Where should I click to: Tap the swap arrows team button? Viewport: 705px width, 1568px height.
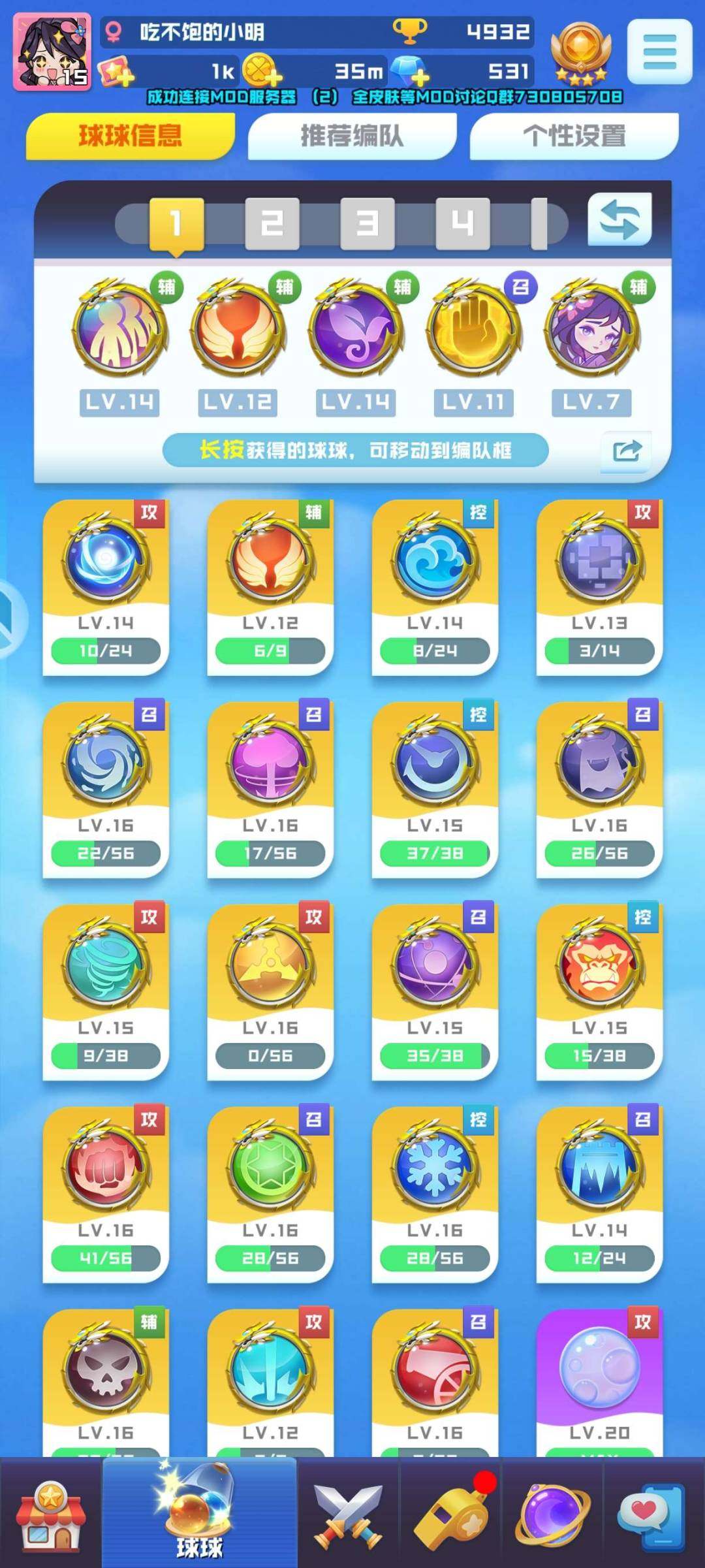[619, 219]
